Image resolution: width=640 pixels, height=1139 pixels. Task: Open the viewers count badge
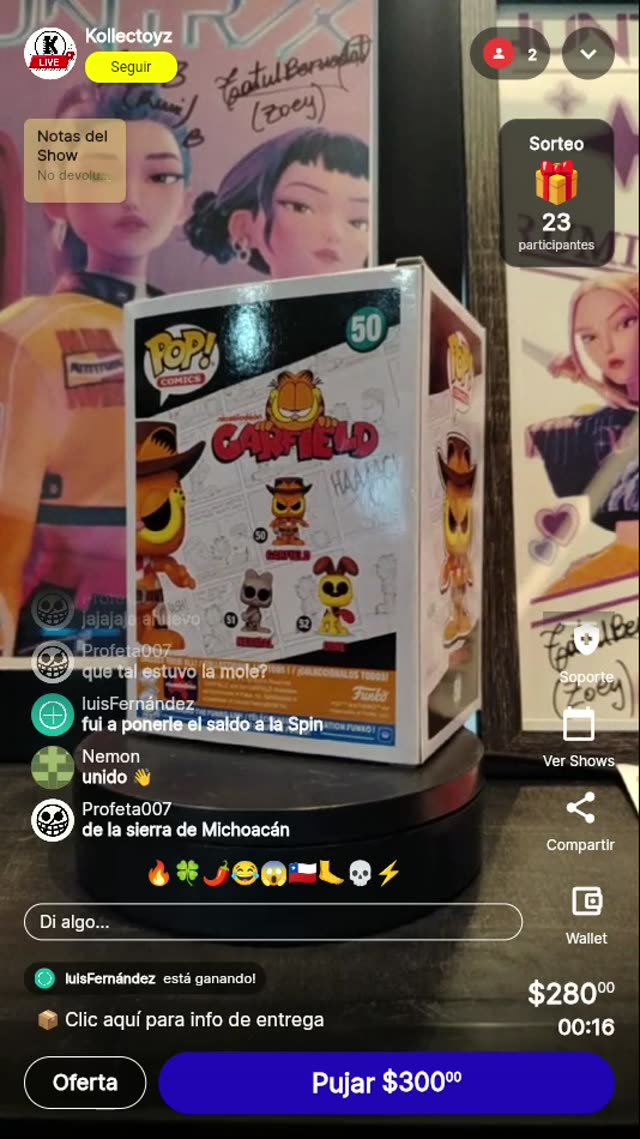[x=510, y=54]
